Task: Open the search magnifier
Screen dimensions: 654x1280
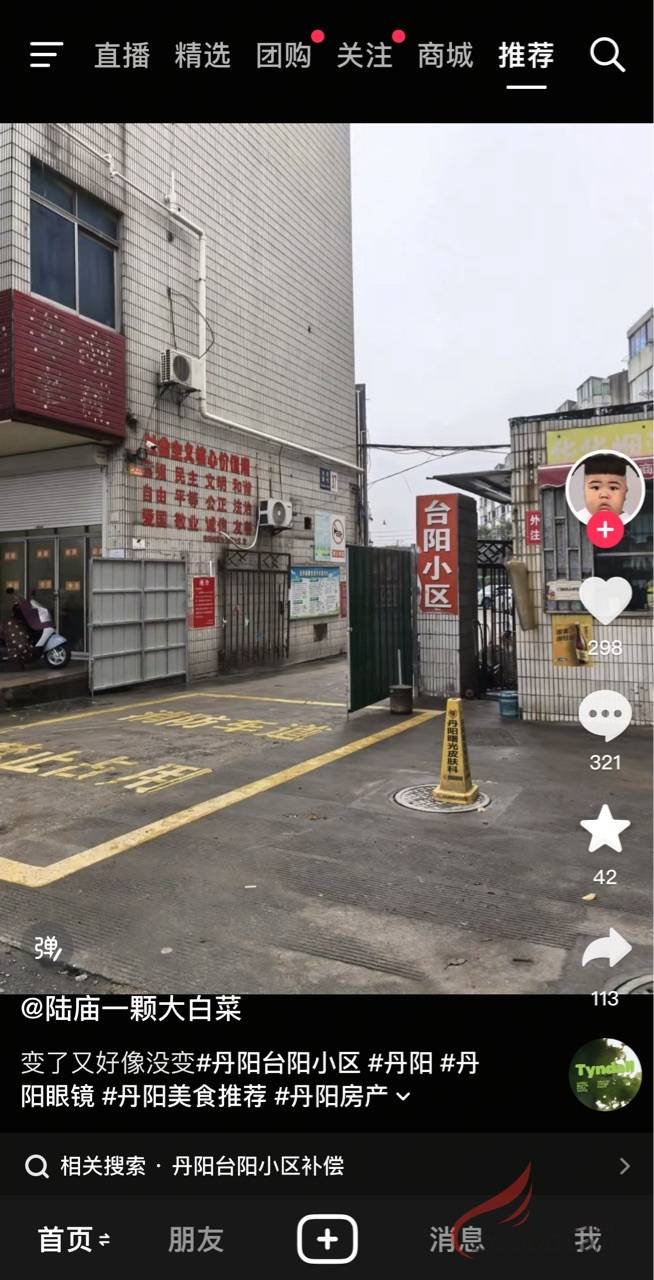Action: pyautogui.click(x=607, y=55)
